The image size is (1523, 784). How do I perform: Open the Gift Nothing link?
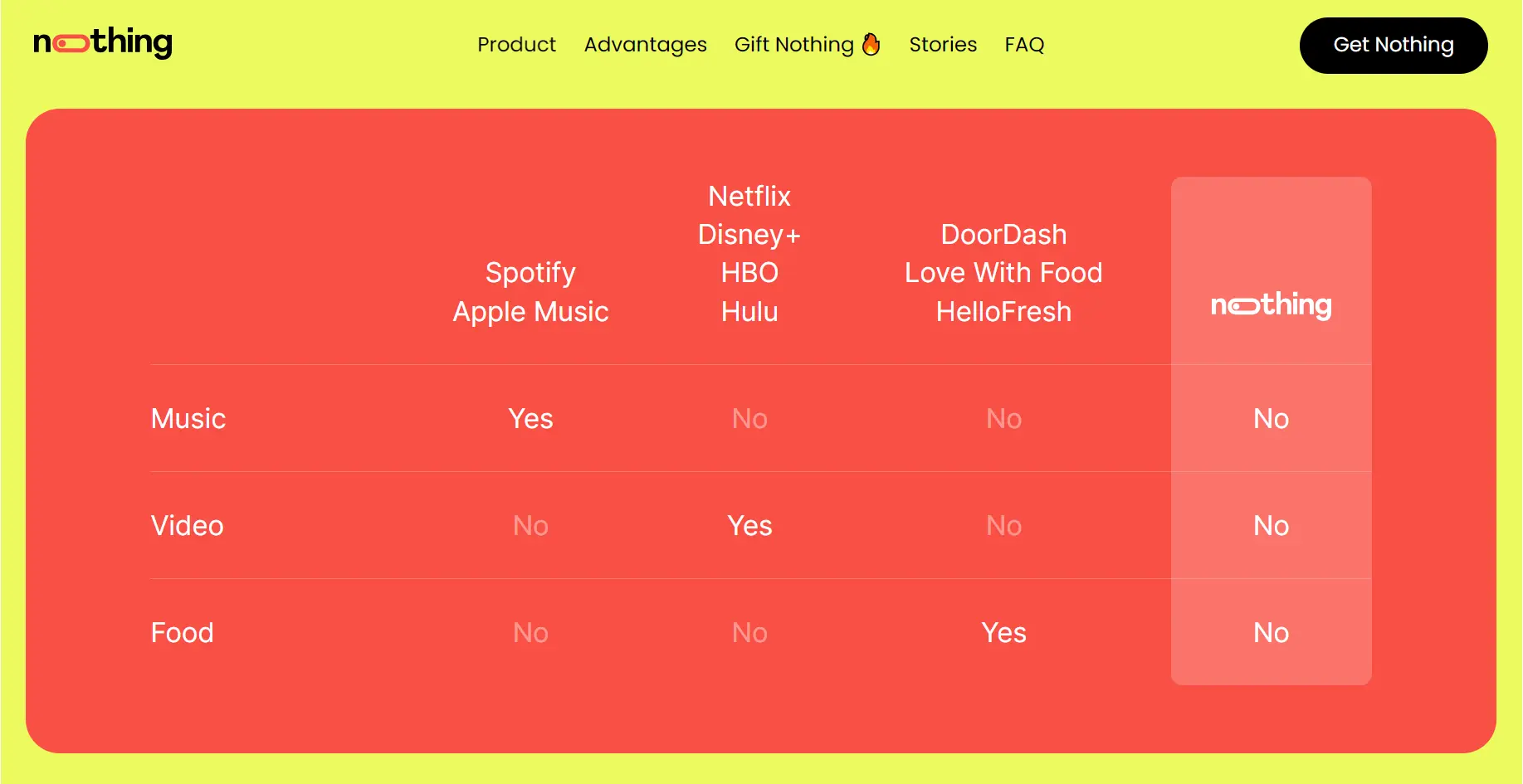[x=807, y=45]
